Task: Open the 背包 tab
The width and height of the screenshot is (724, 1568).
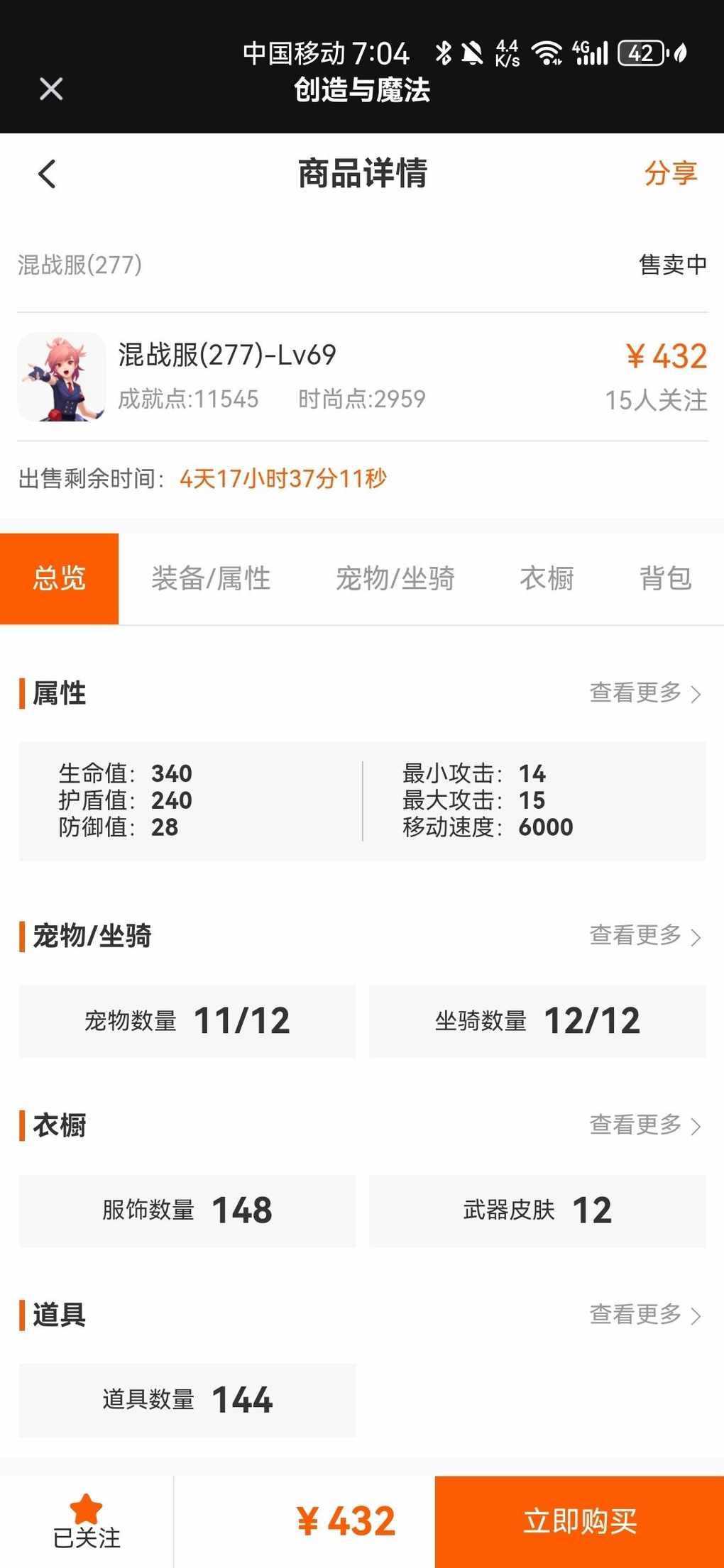Action: point(665,579)
